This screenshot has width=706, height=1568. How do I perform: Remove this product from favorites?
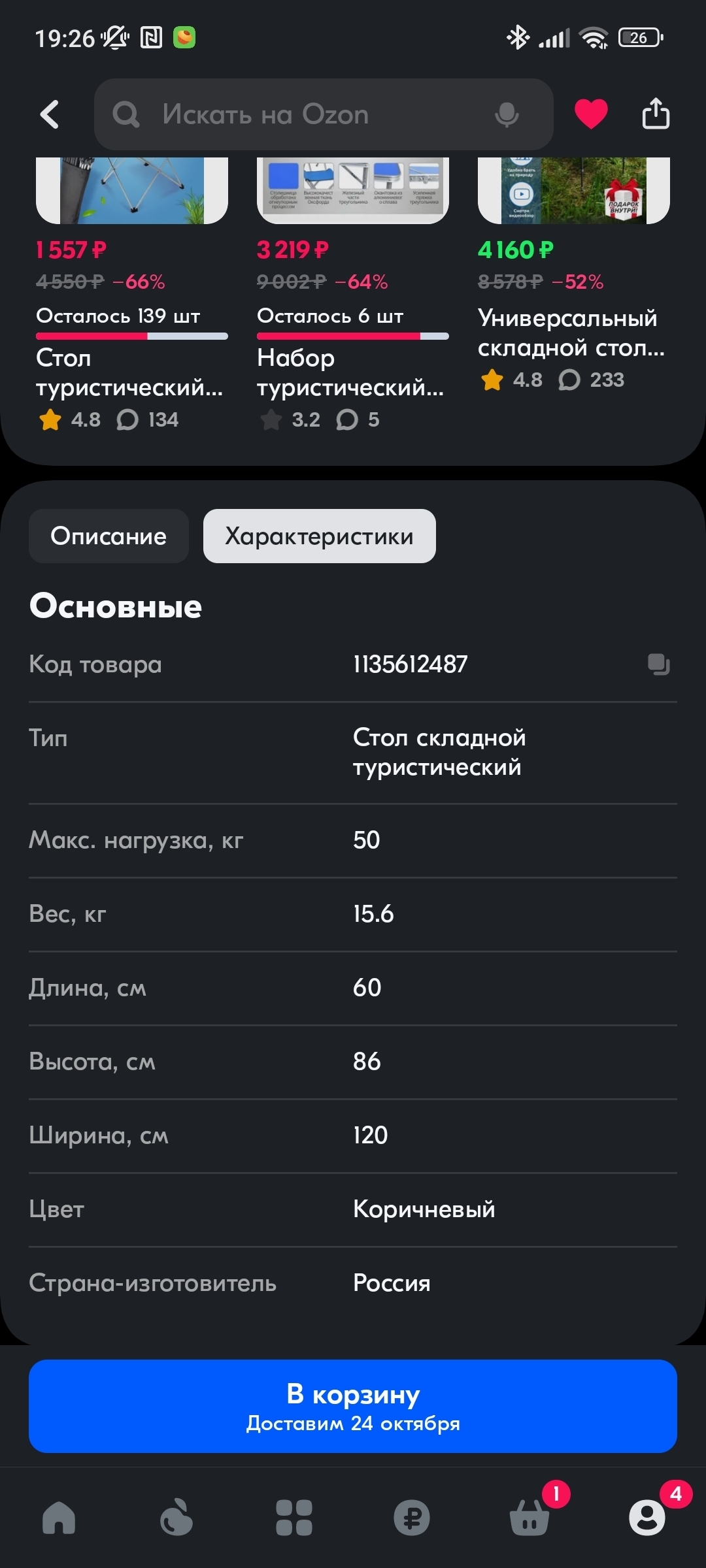[591, 114]
